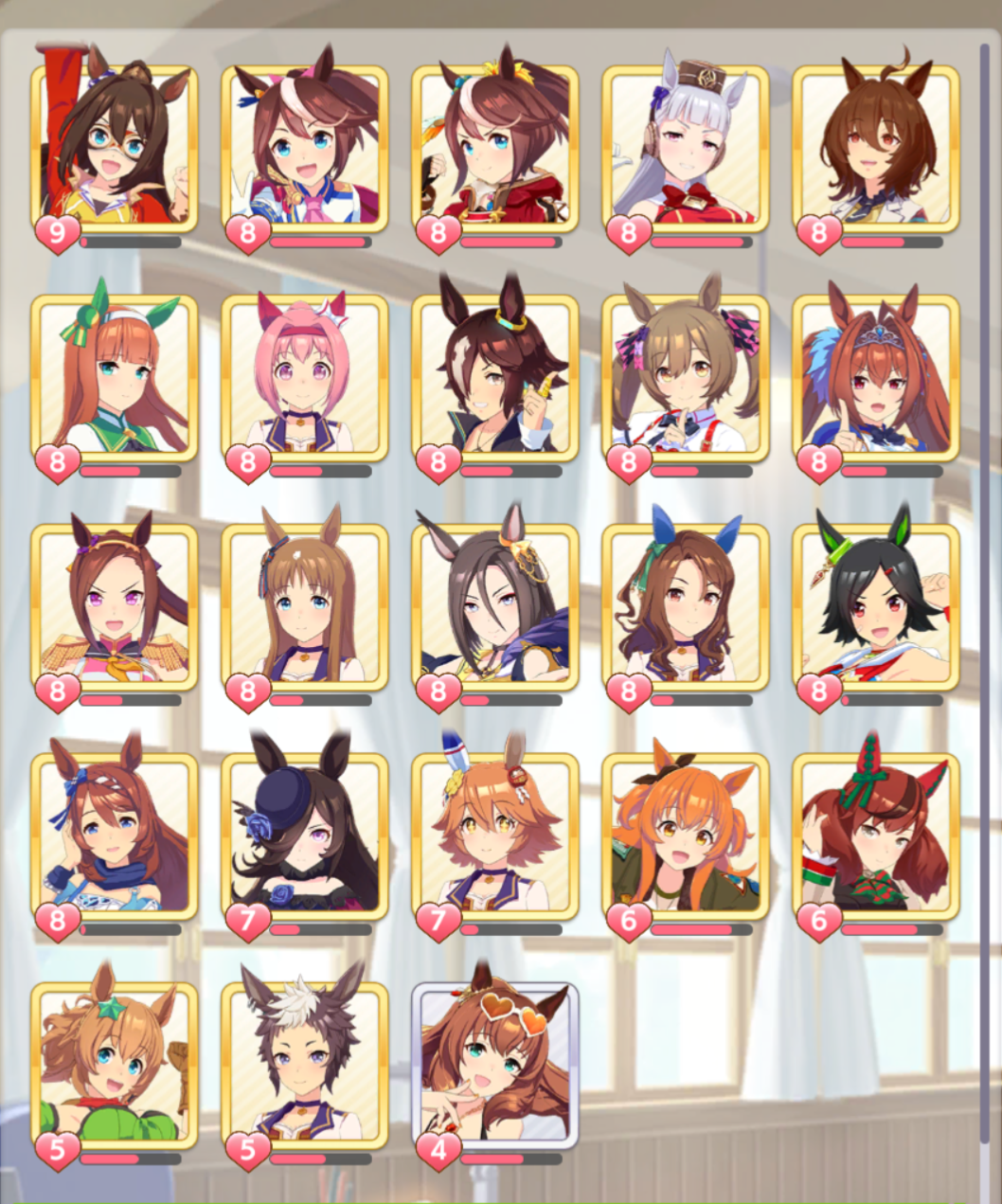Tap the girl with a green star hairpin
The image size is (1002, 1204).
[115, 1064]
